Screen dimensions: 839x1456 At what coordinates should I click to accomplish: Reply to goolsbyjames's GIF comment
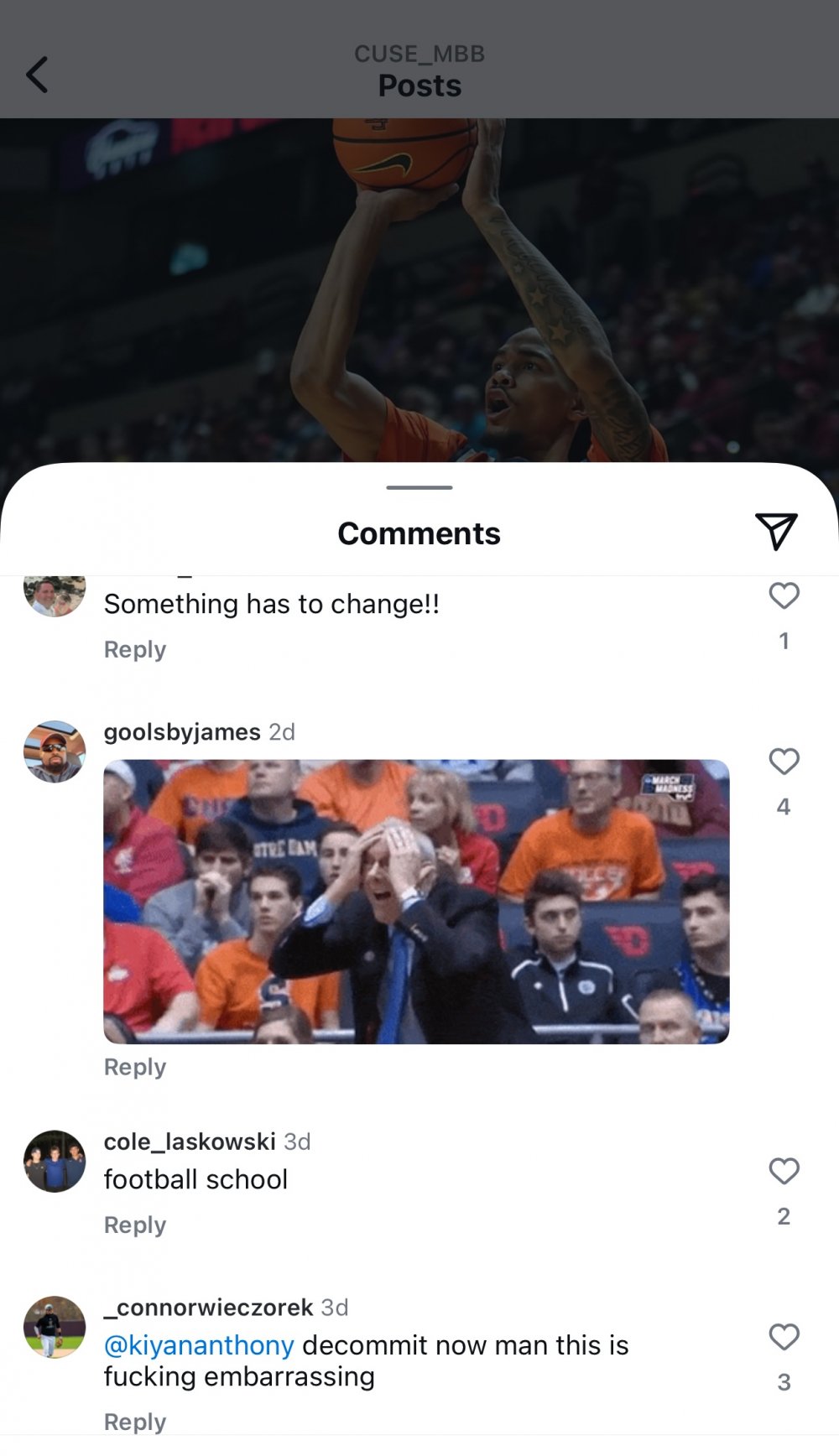[x=135, y=1068]
